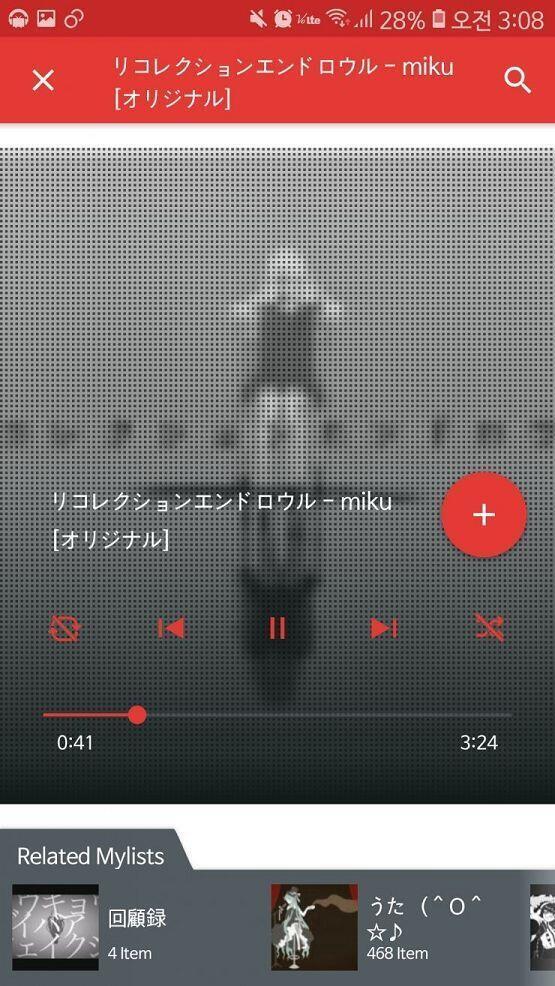This screenshot has height=986, width=555.
Task: Open search from the top bar
Action: [x=517, y=80]
